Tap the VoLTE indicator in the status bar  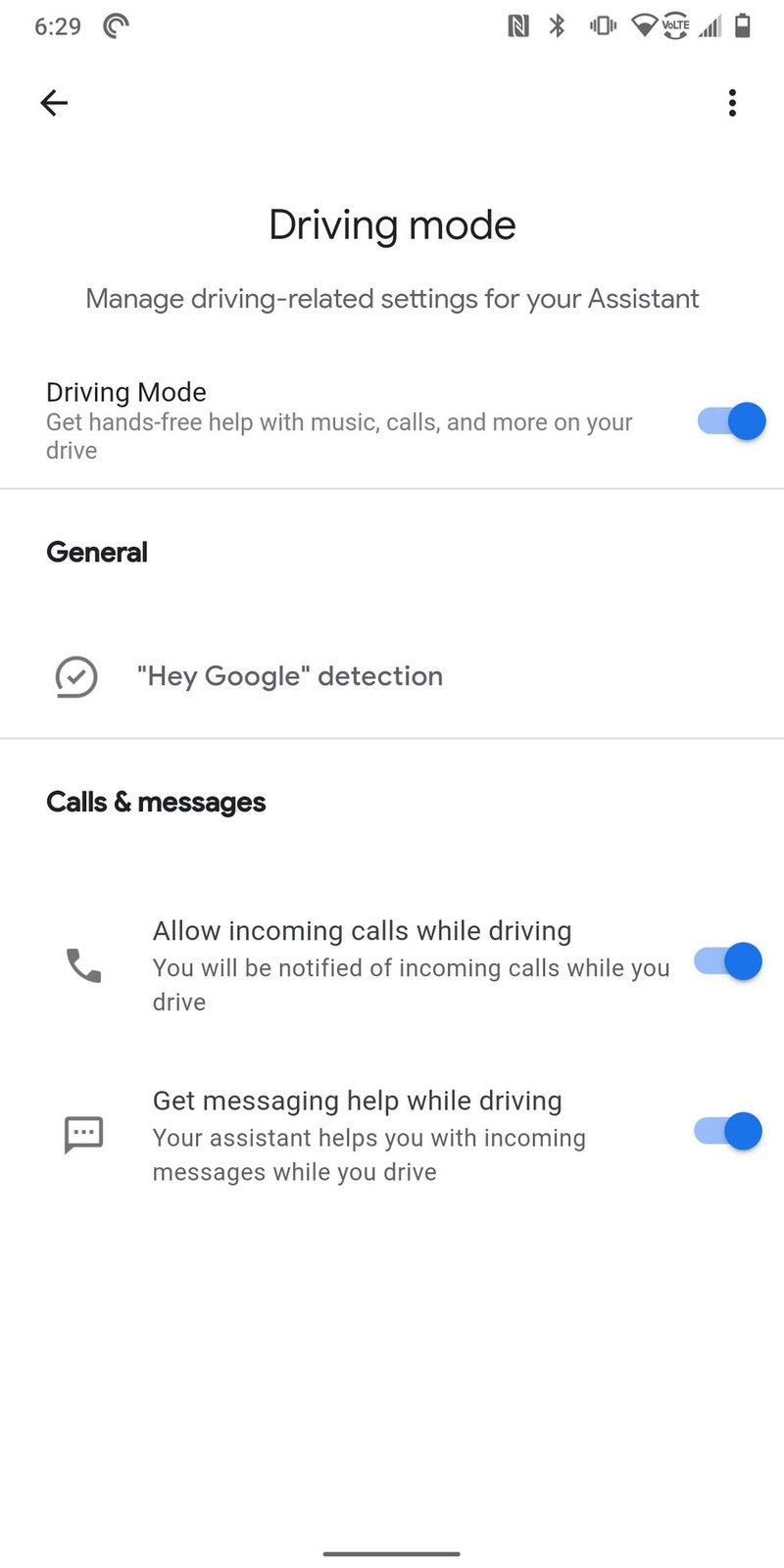674,27
